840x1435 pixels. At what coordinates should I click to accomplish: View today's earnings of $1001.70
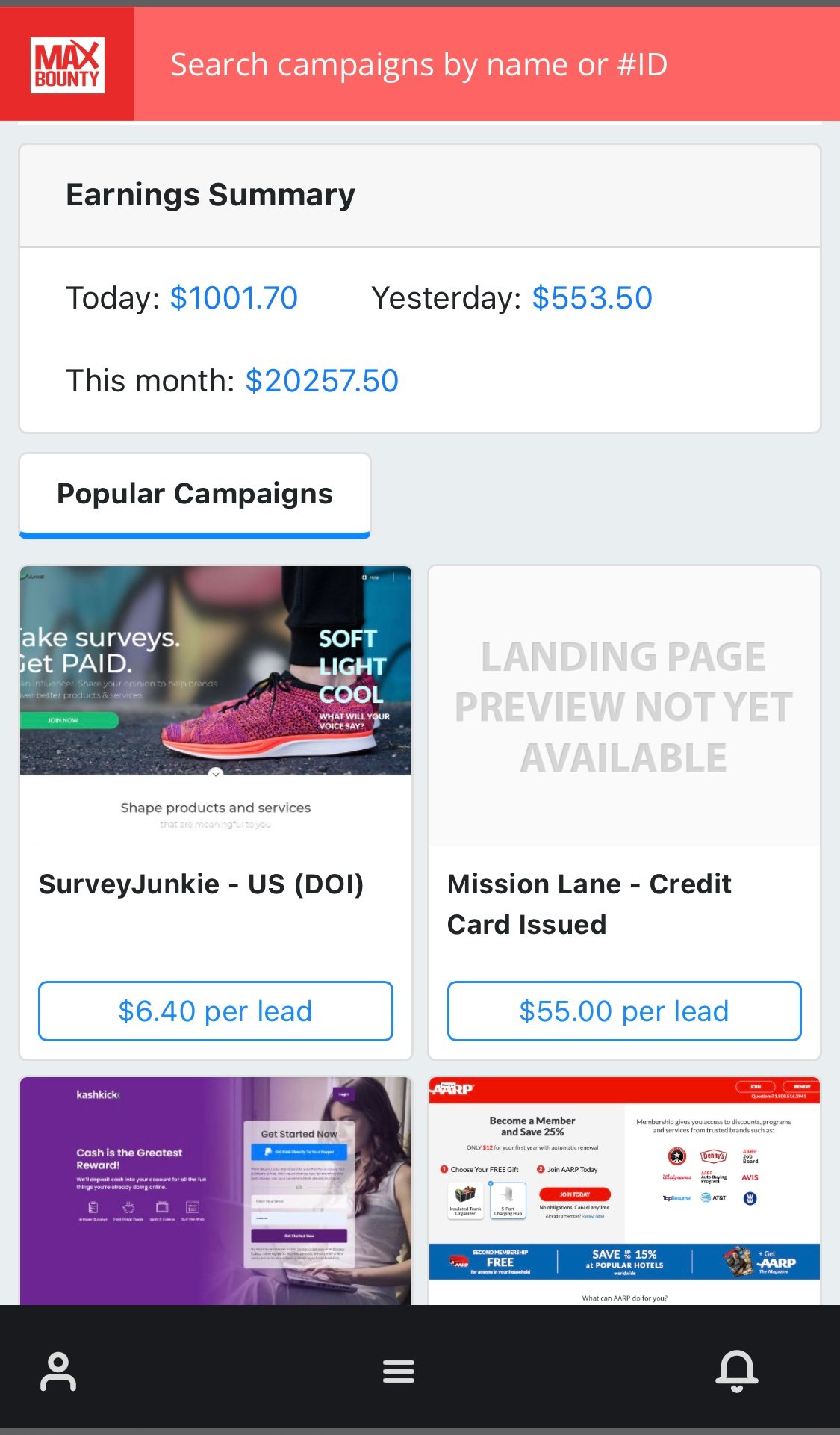[x=234, y=298]
